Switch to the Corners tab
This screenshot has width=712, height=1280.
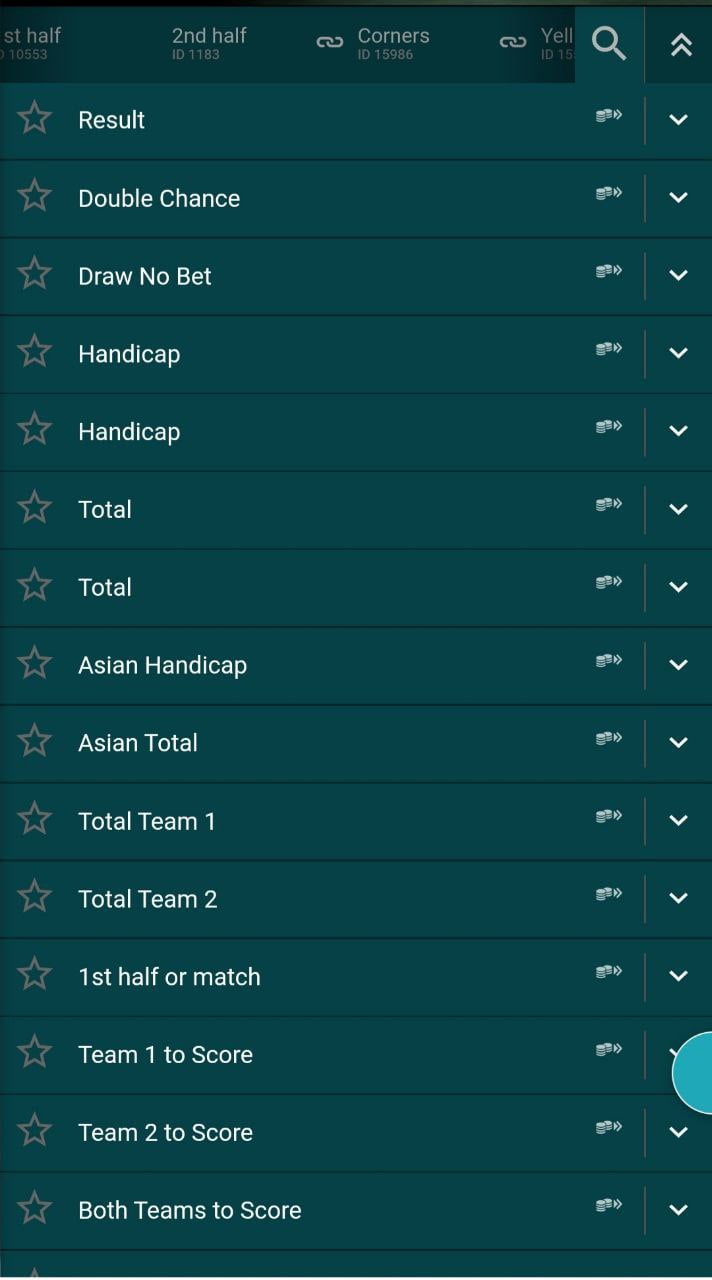[392, 43]
